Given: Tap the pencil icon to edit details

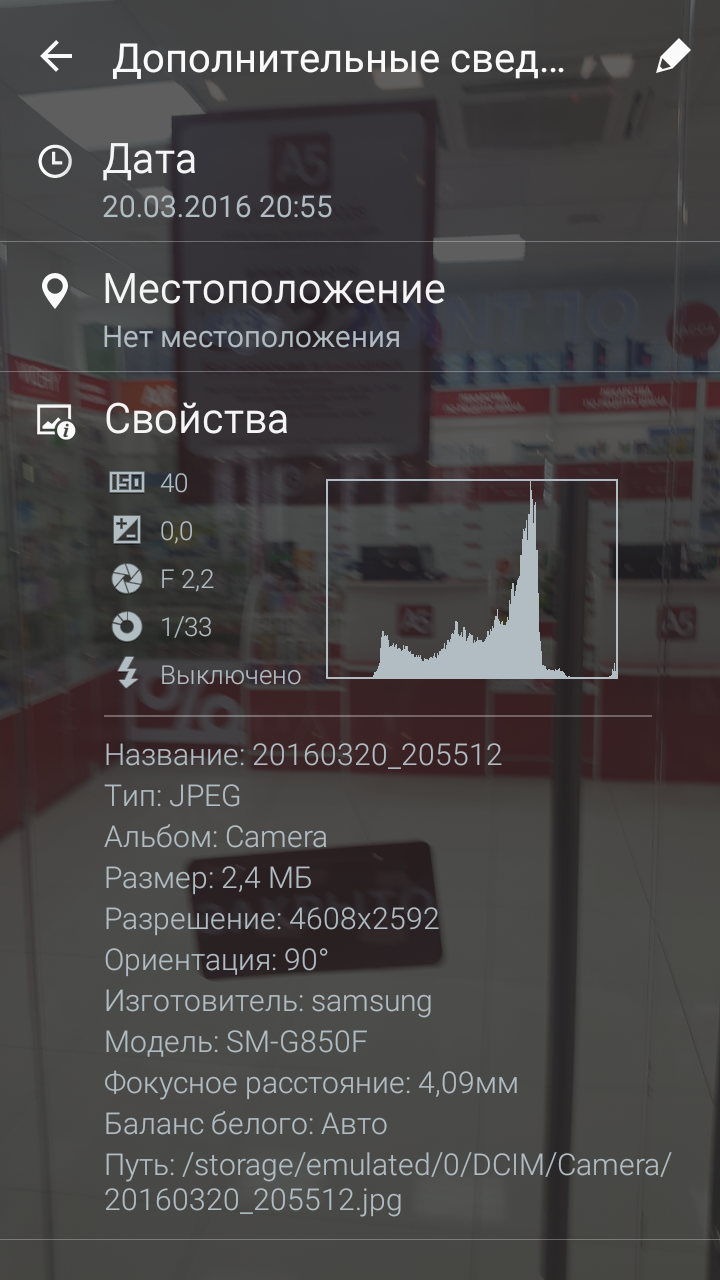Looking at the screenshot, I should [673, 58].
